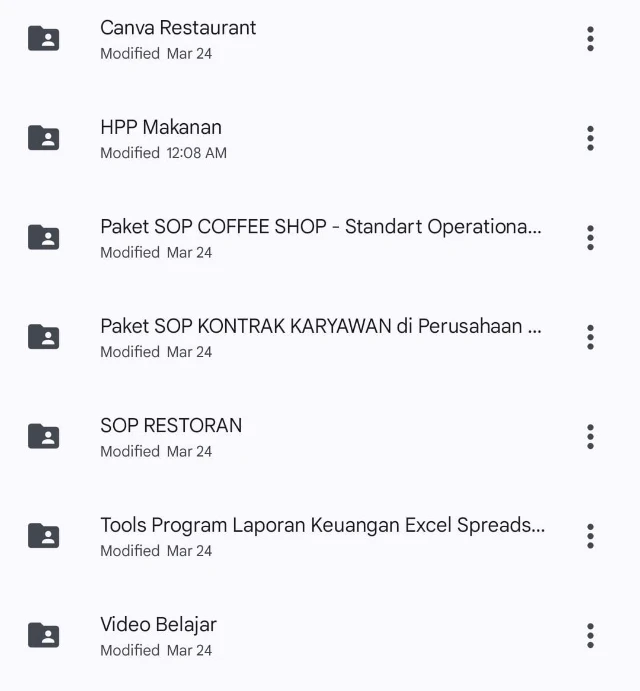Open the Video Belajar folder

(158, 635)
